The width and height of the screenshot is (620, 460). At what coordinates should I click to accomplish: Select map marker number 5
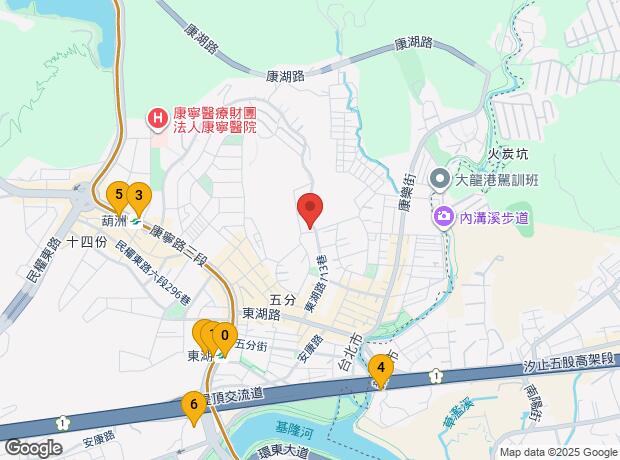click(x=119, y=193)
